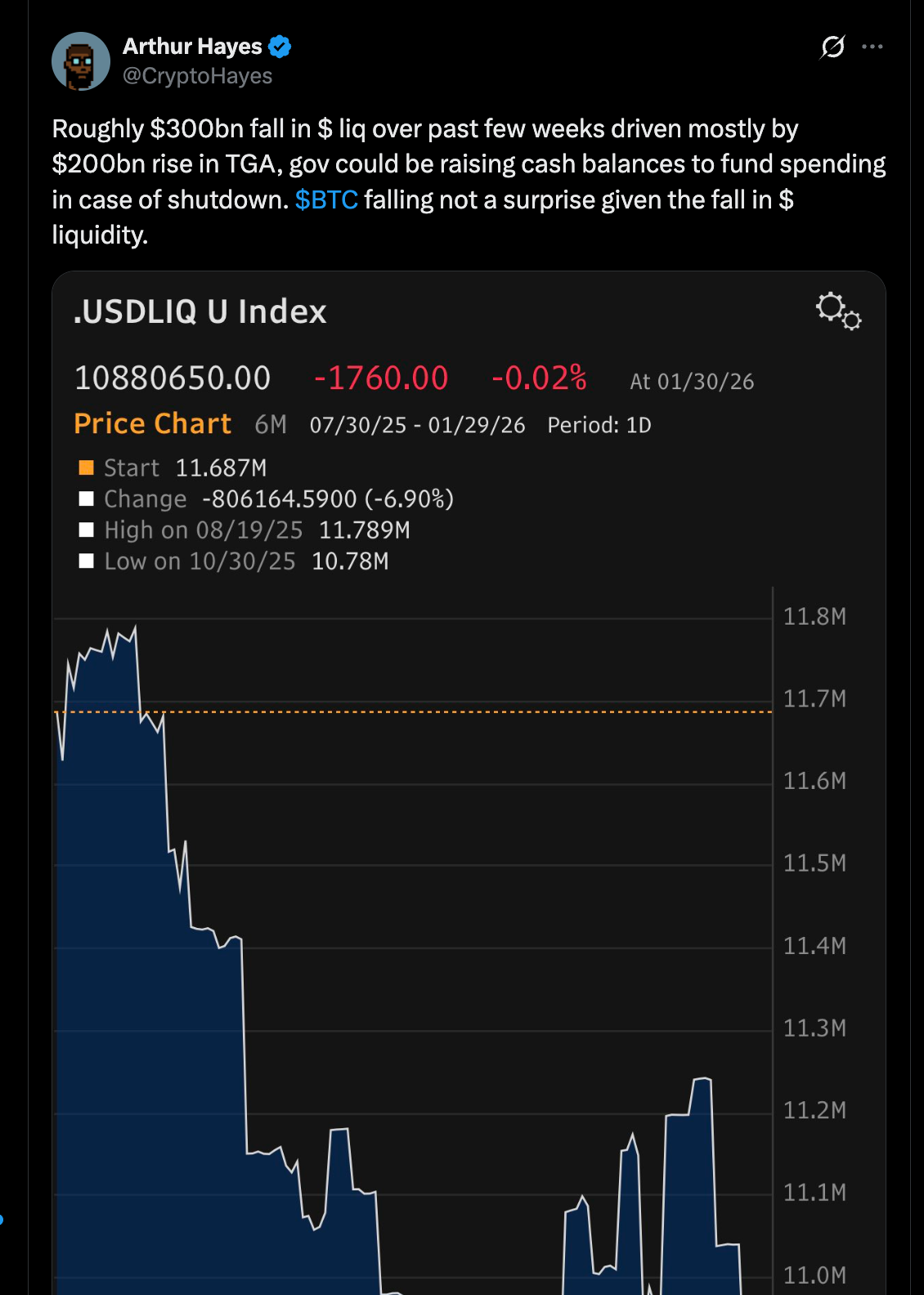924x1295 pixels.
Task: Click the Grok analysis icon on the tweet
Action: click(x=832, y=47)
